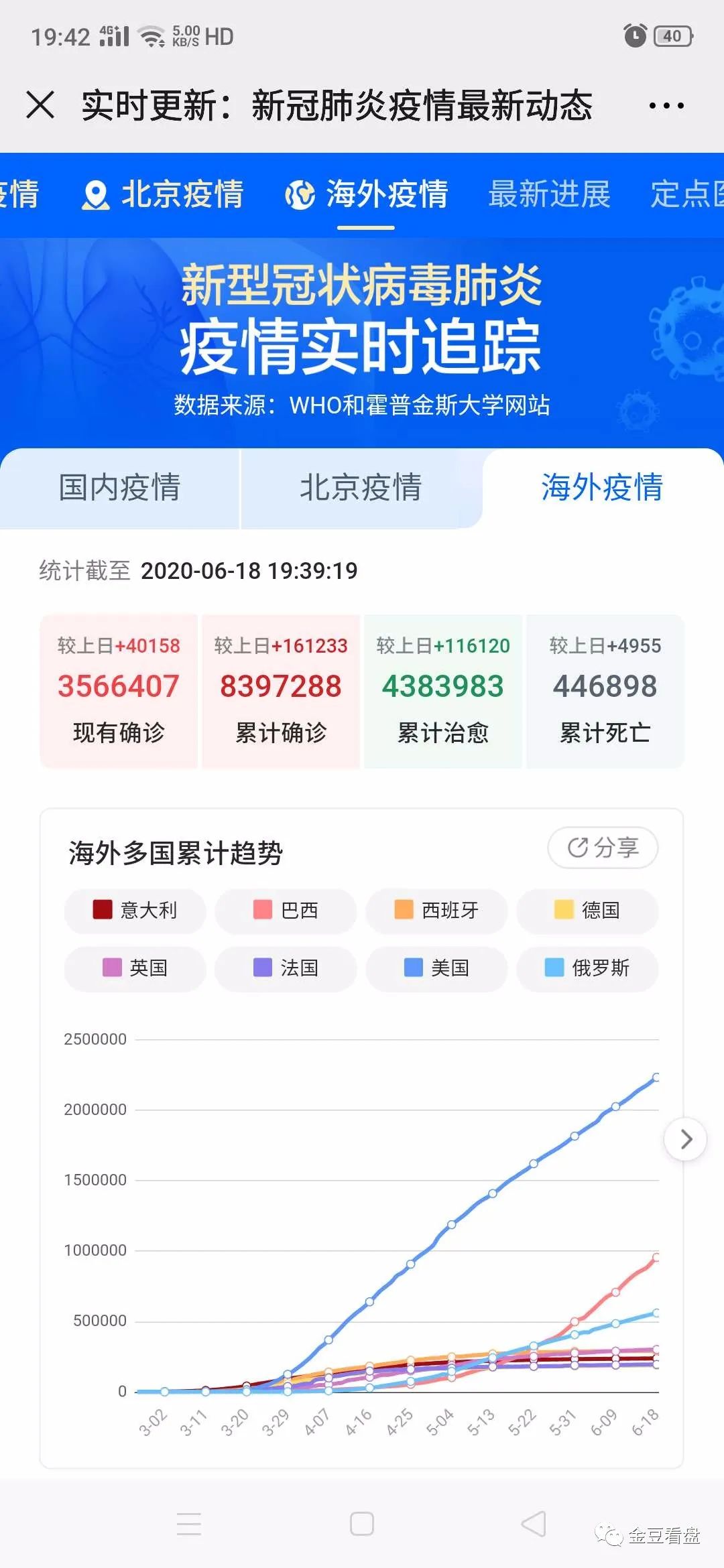724x1568 pixels.
Task: Toggle the 巴西 legend chip
Action: tap(286, 911)
